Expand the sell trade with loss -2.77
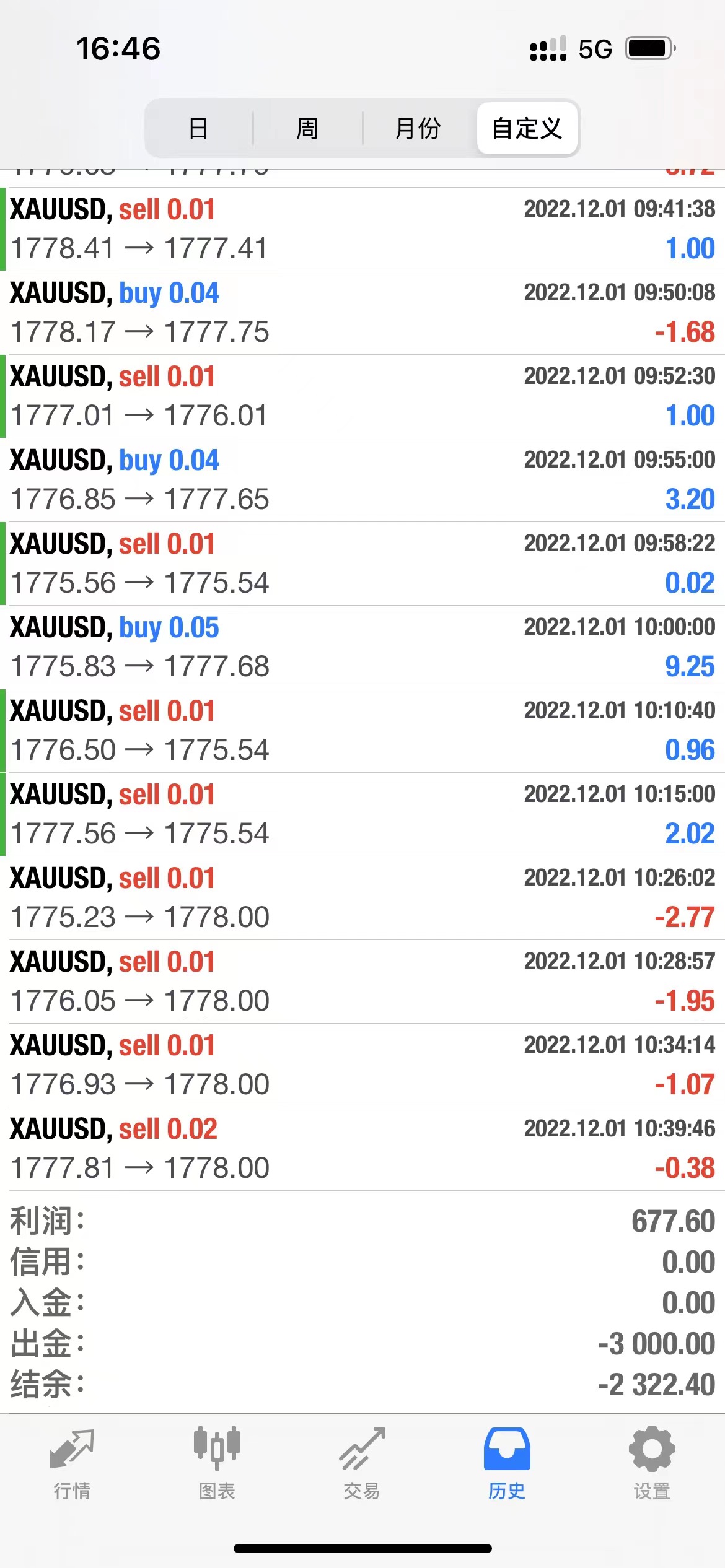The image size is (725, 1568). [362, 898]
